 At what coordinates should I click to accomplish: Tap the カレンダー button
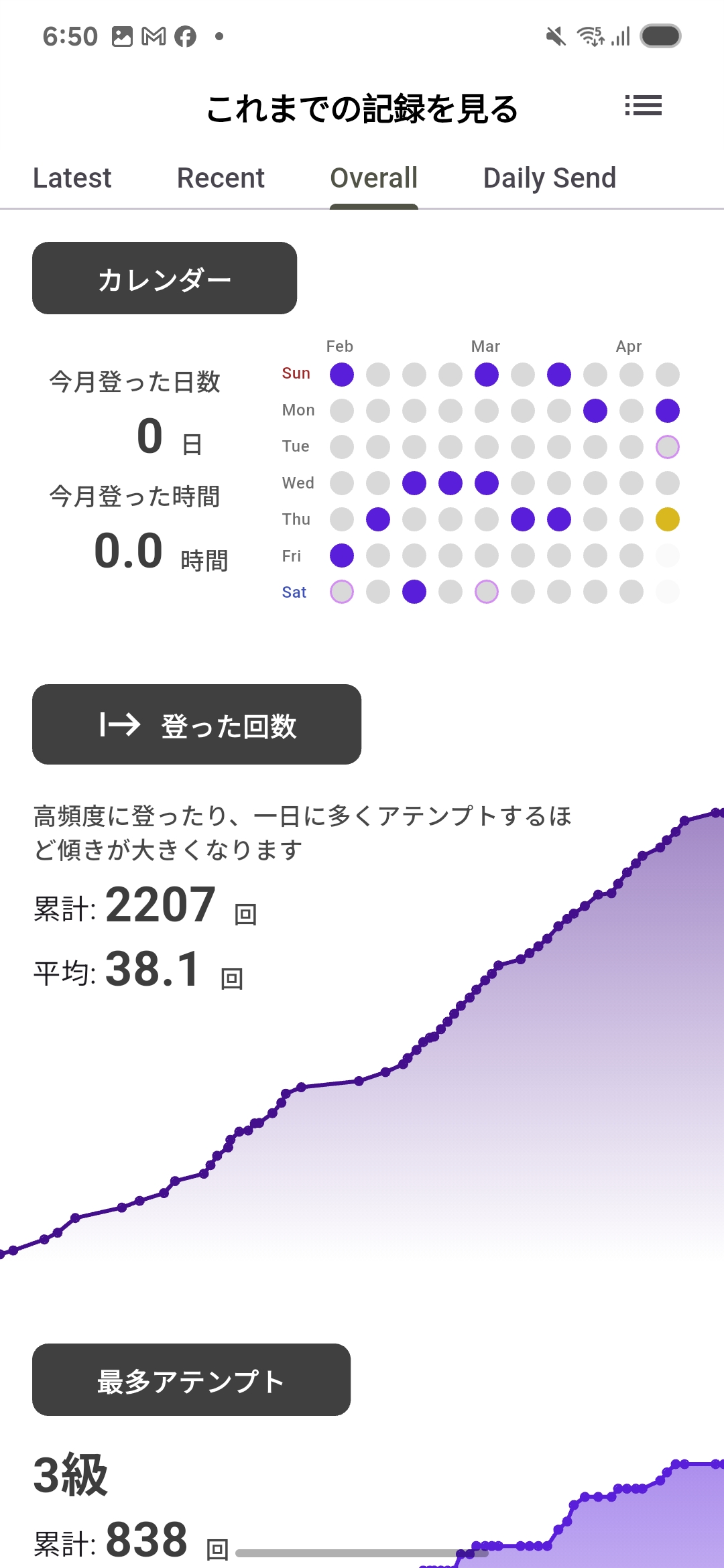pyautogui.click(x=164, y=278)
